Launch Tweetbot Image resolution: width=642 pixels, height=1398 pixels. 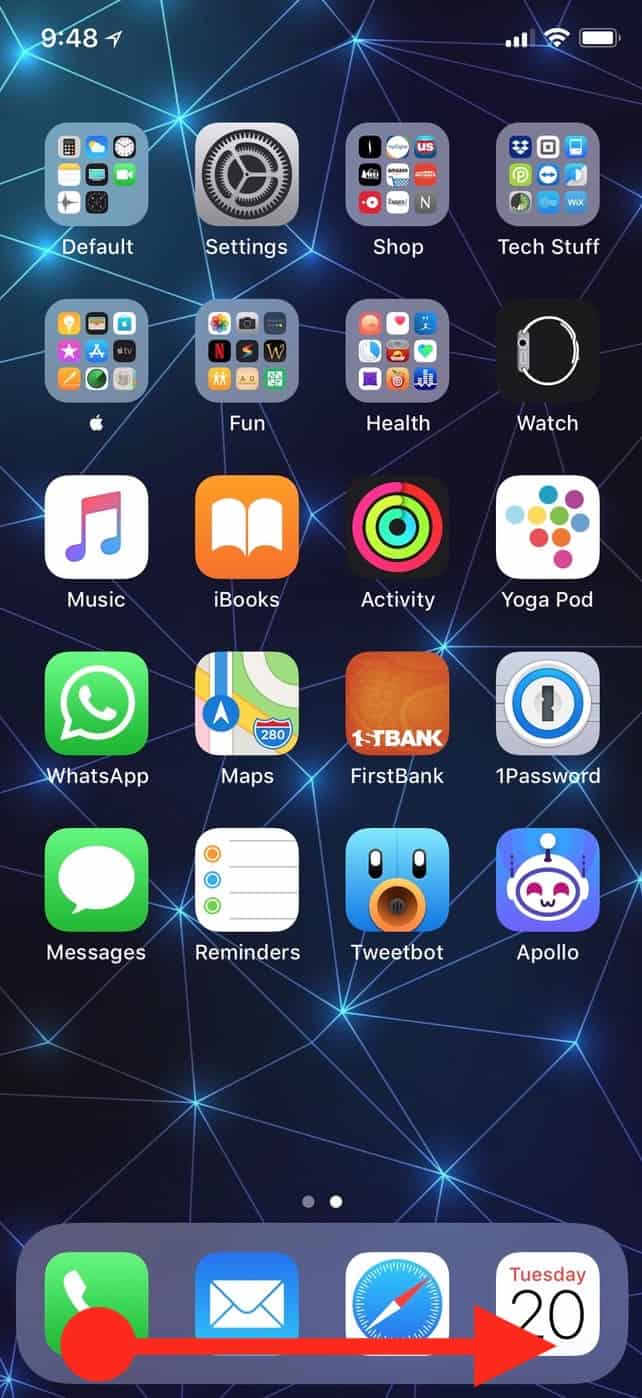[397, 880]
